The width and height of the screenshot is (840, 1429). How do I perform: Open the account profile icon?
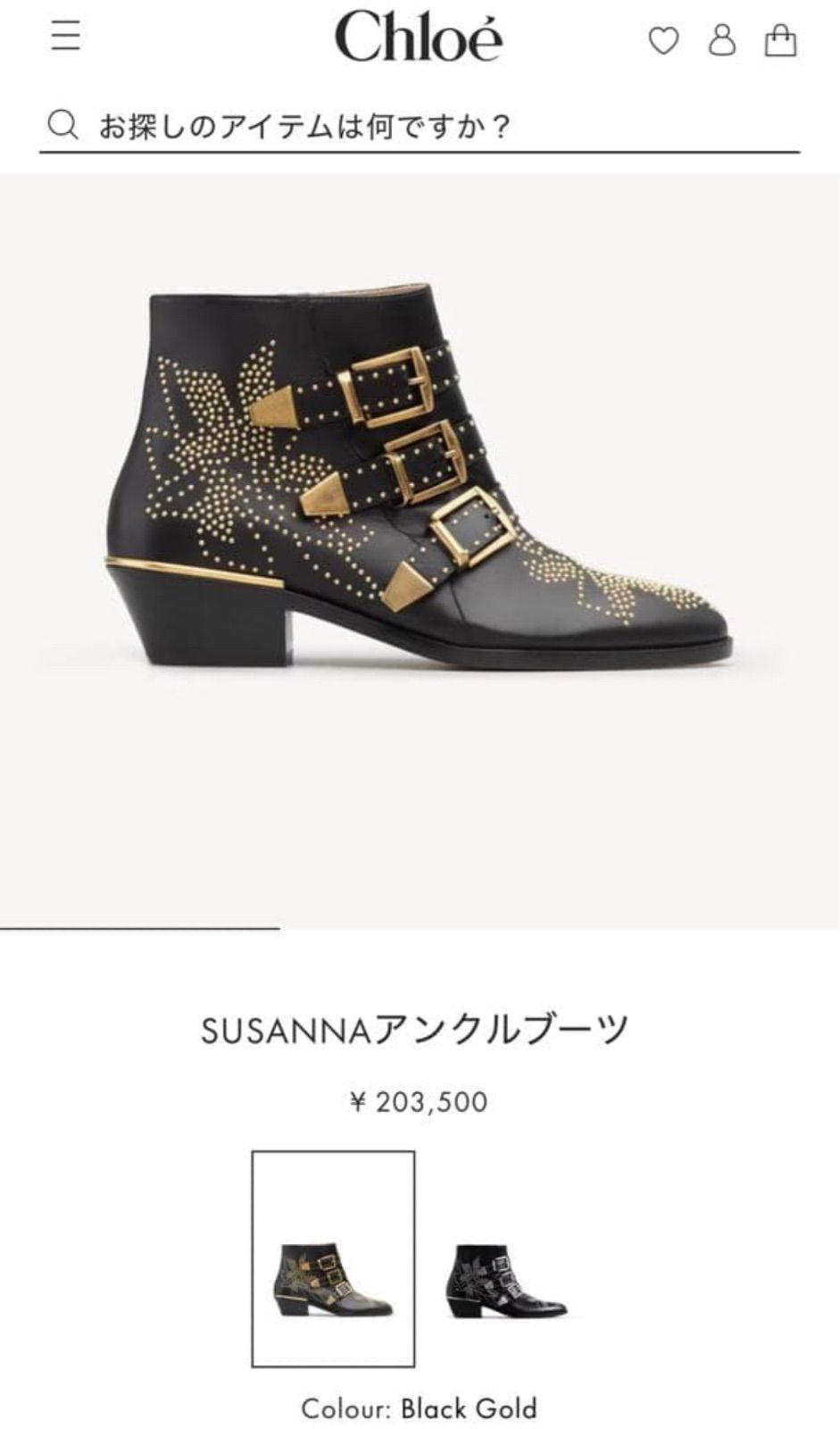[x=722, y=40]
